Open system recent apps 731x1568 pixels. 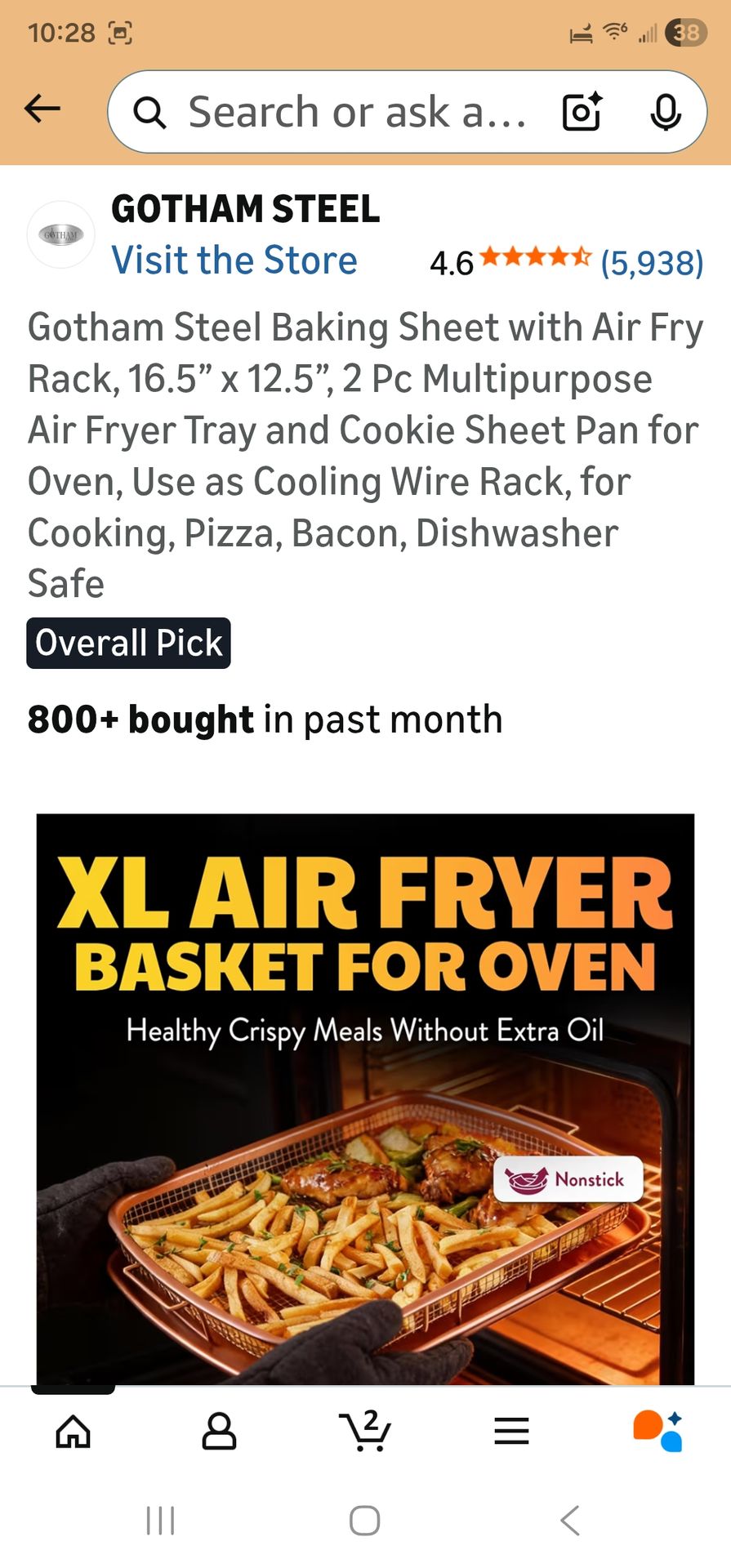[x=160, y=1521]
